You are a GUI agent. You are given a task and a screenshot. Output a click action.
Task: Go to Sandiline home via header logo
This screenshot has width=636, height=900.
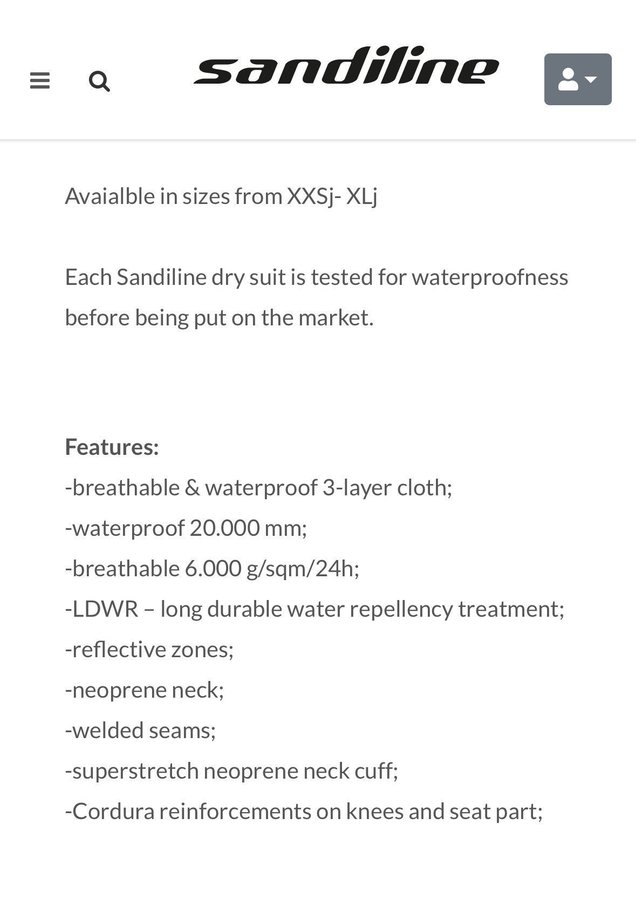click(346, 68)
